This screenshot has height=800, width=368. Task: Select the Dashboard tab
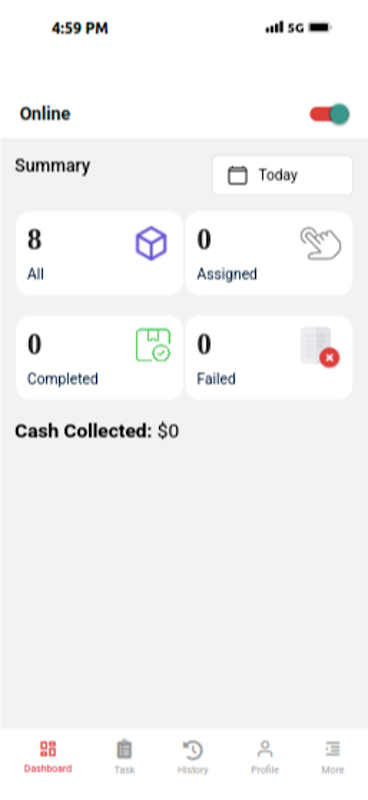(48, 757)
